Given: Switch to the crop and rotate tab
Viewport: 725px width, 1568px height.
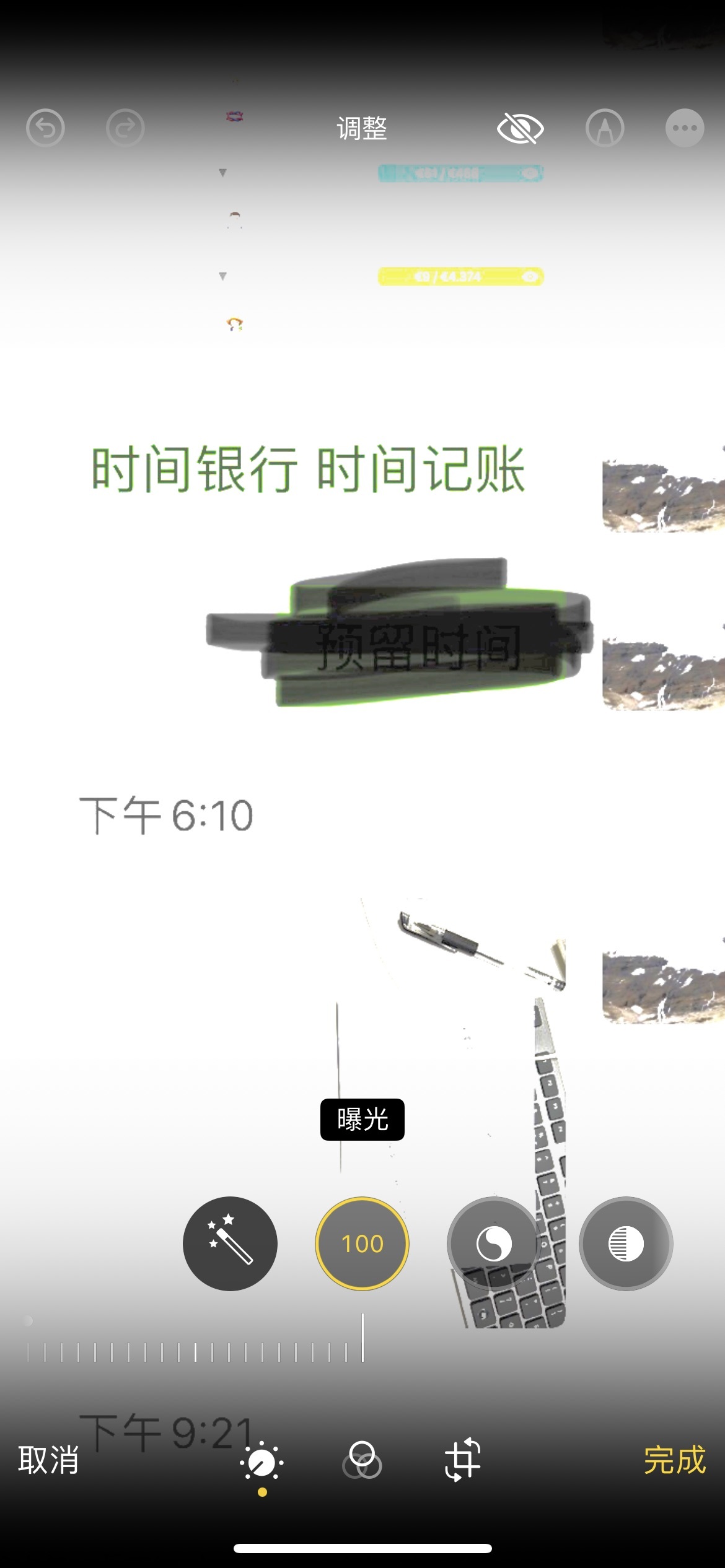Looking at the screenshot, I should (x=463, y=1460).
